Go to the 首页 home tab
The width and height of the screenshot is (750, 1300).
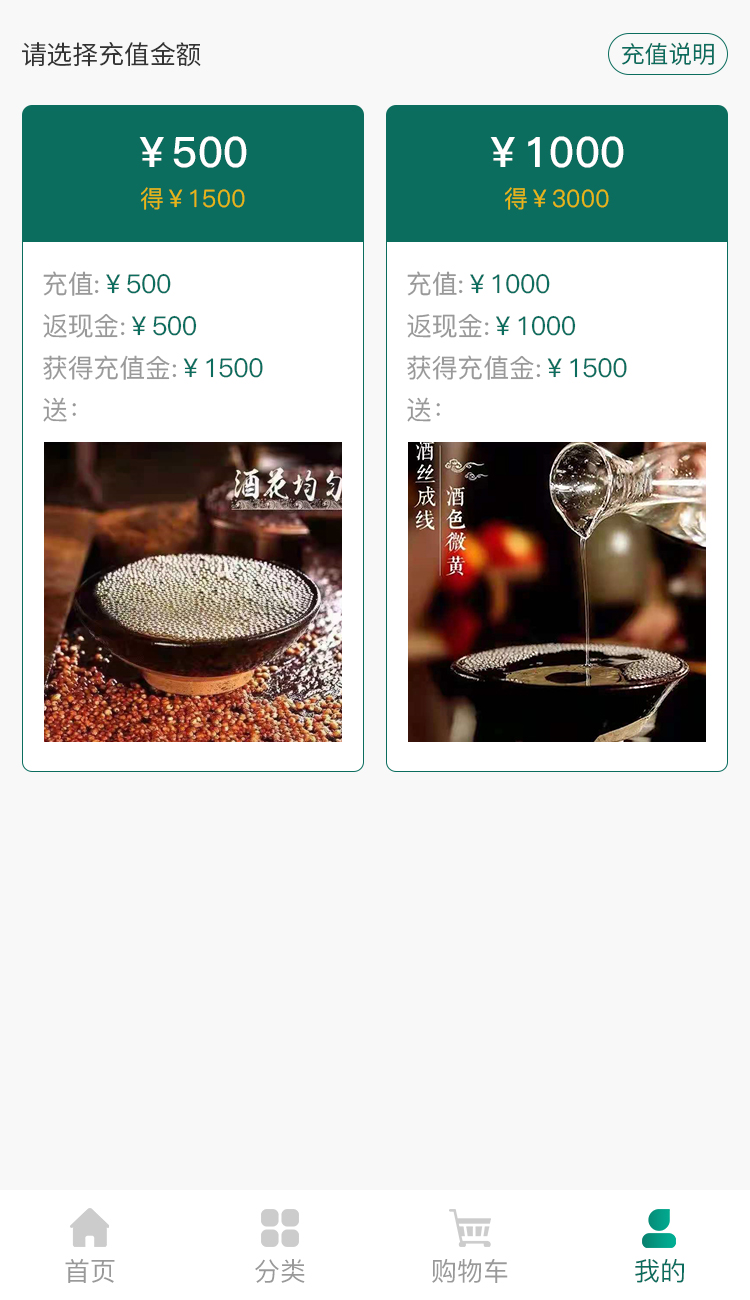point(90,1246)
